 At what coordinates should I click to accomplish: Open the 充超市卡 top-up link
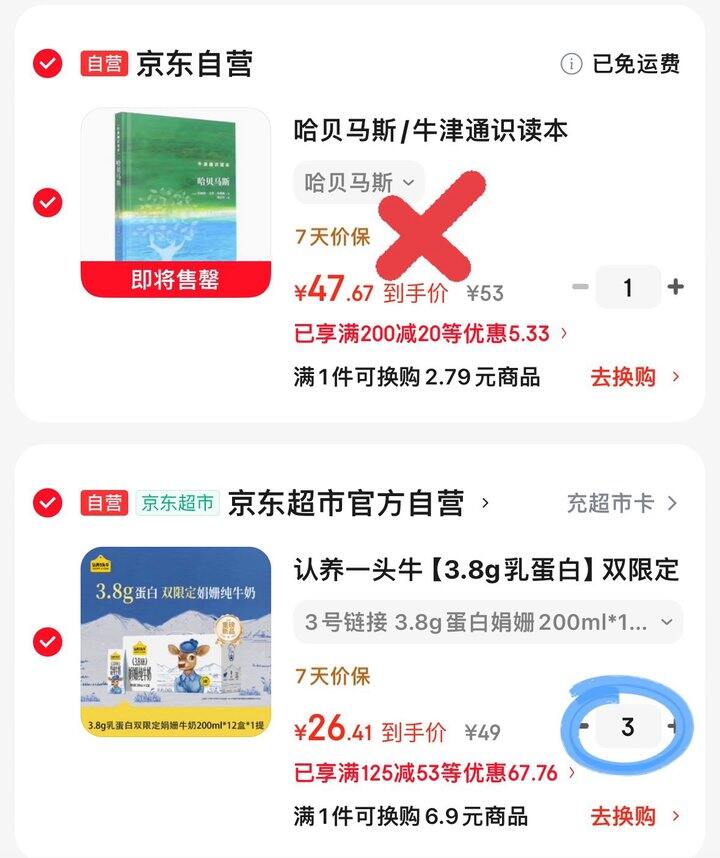pyautogui.click(x=622, y=503)
